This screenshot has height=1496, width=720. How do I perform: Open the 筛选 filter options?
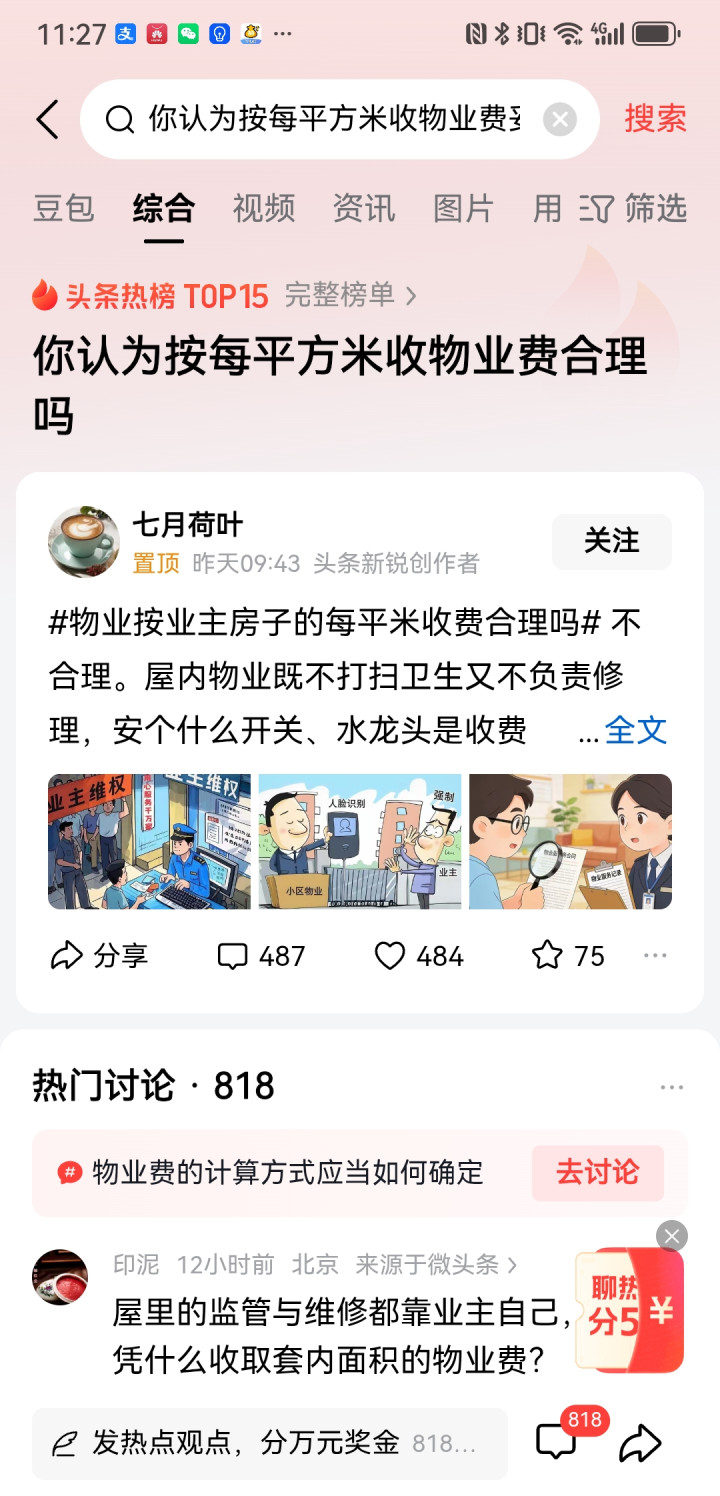coord(634,209)
